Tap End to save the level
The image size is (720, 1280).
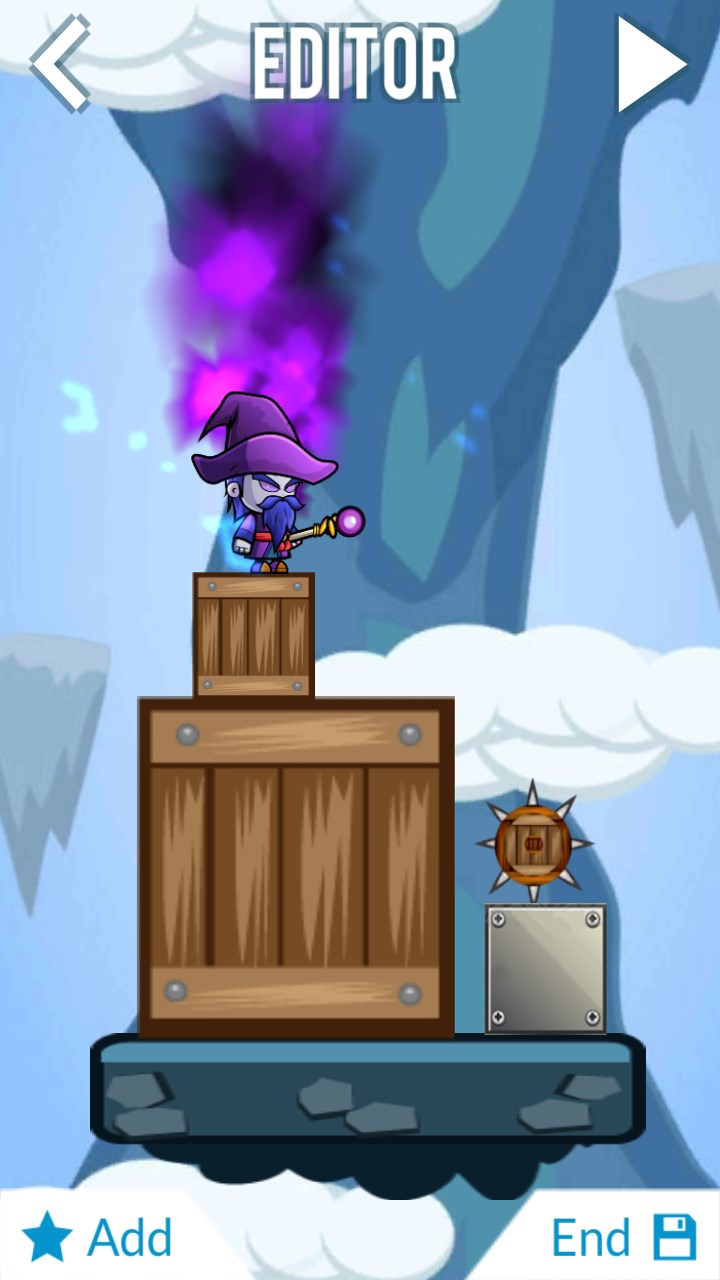tap(622, 1237)
